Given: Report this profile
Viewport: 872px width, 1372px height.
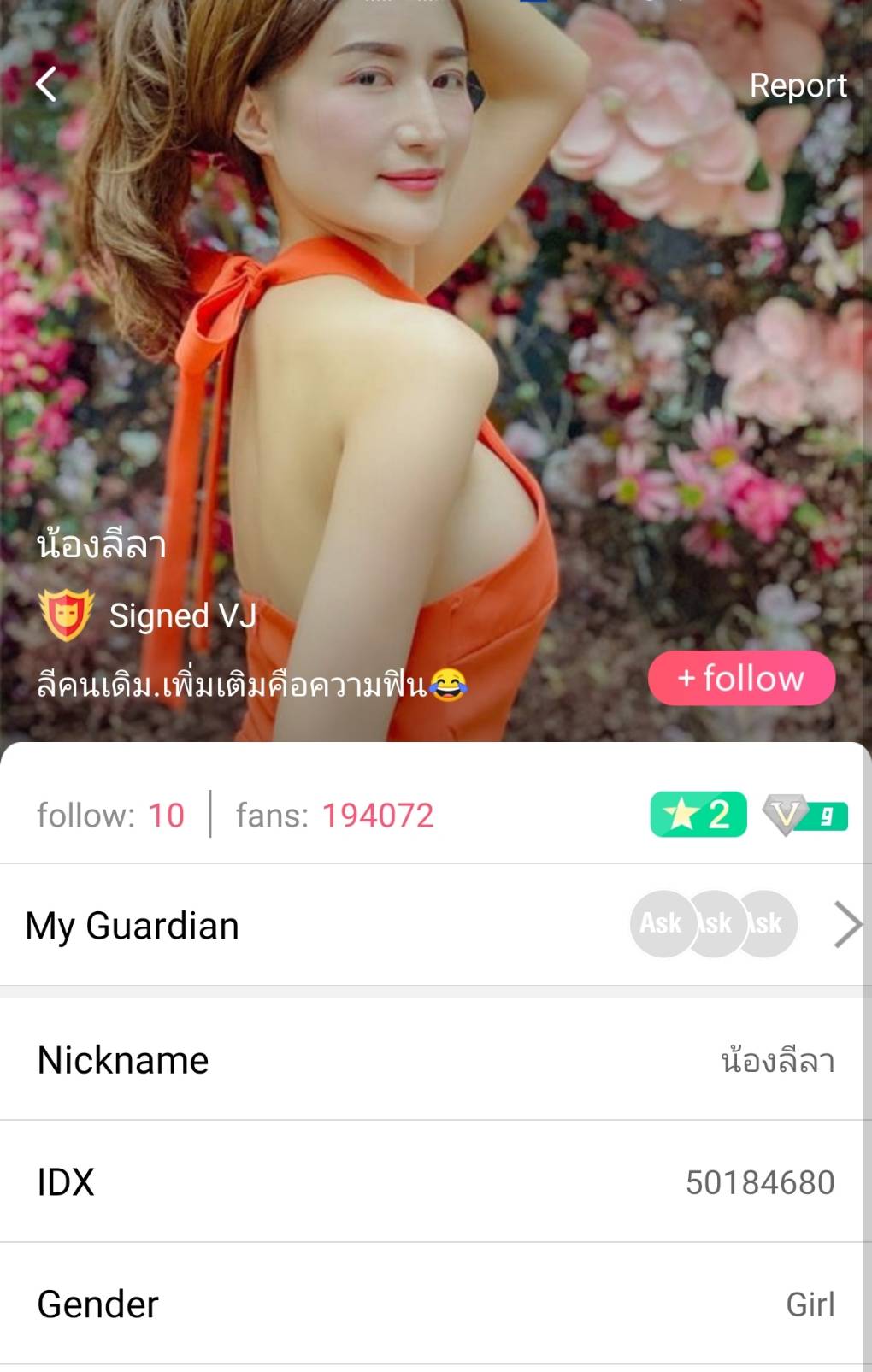Looking at the screenshot, I should 797,85.
